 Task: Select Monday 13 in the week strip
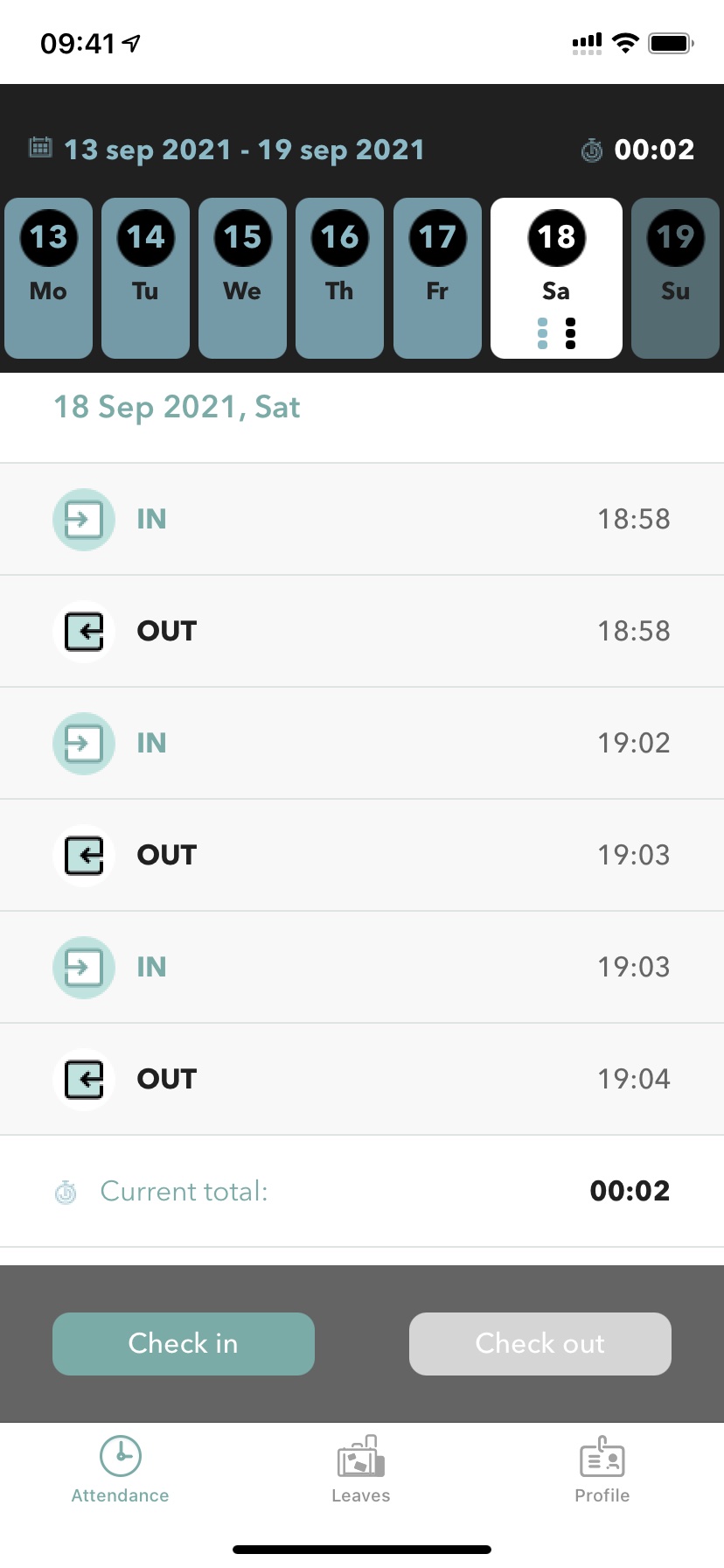[x=49, y=277]
